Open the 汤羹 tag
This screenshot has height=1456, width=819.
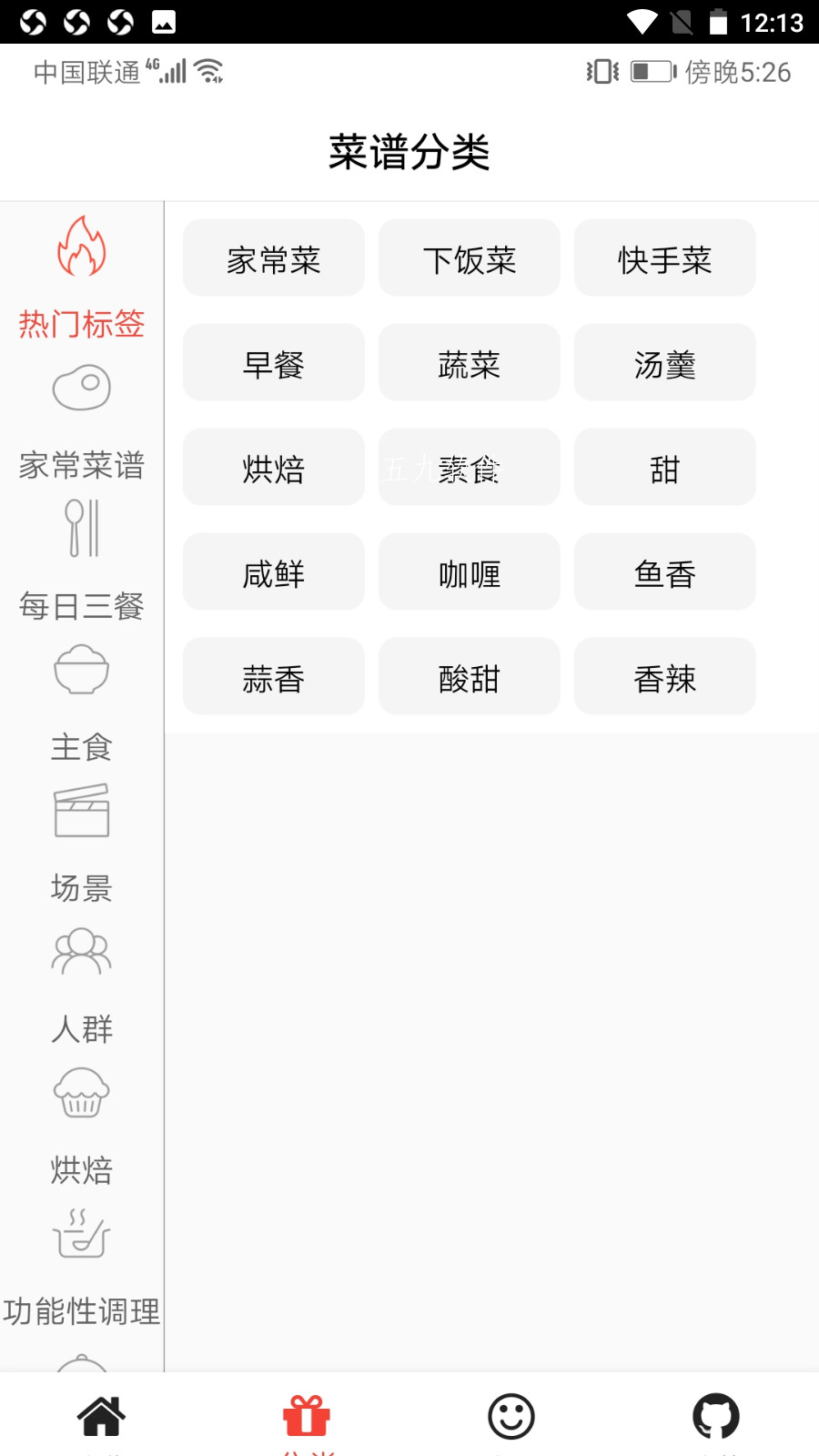[665, 363]
